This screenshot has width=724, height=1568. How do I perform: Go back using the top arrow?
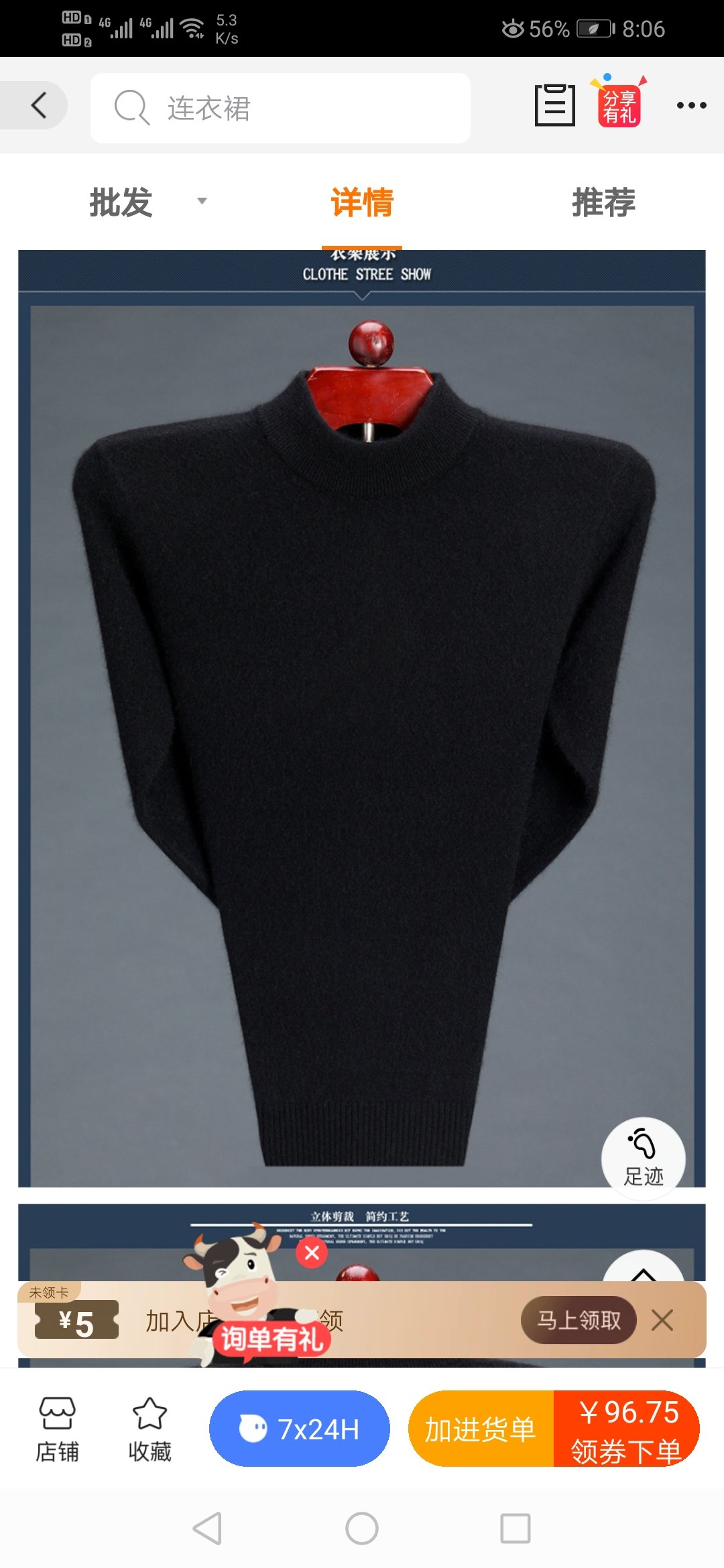39,106
